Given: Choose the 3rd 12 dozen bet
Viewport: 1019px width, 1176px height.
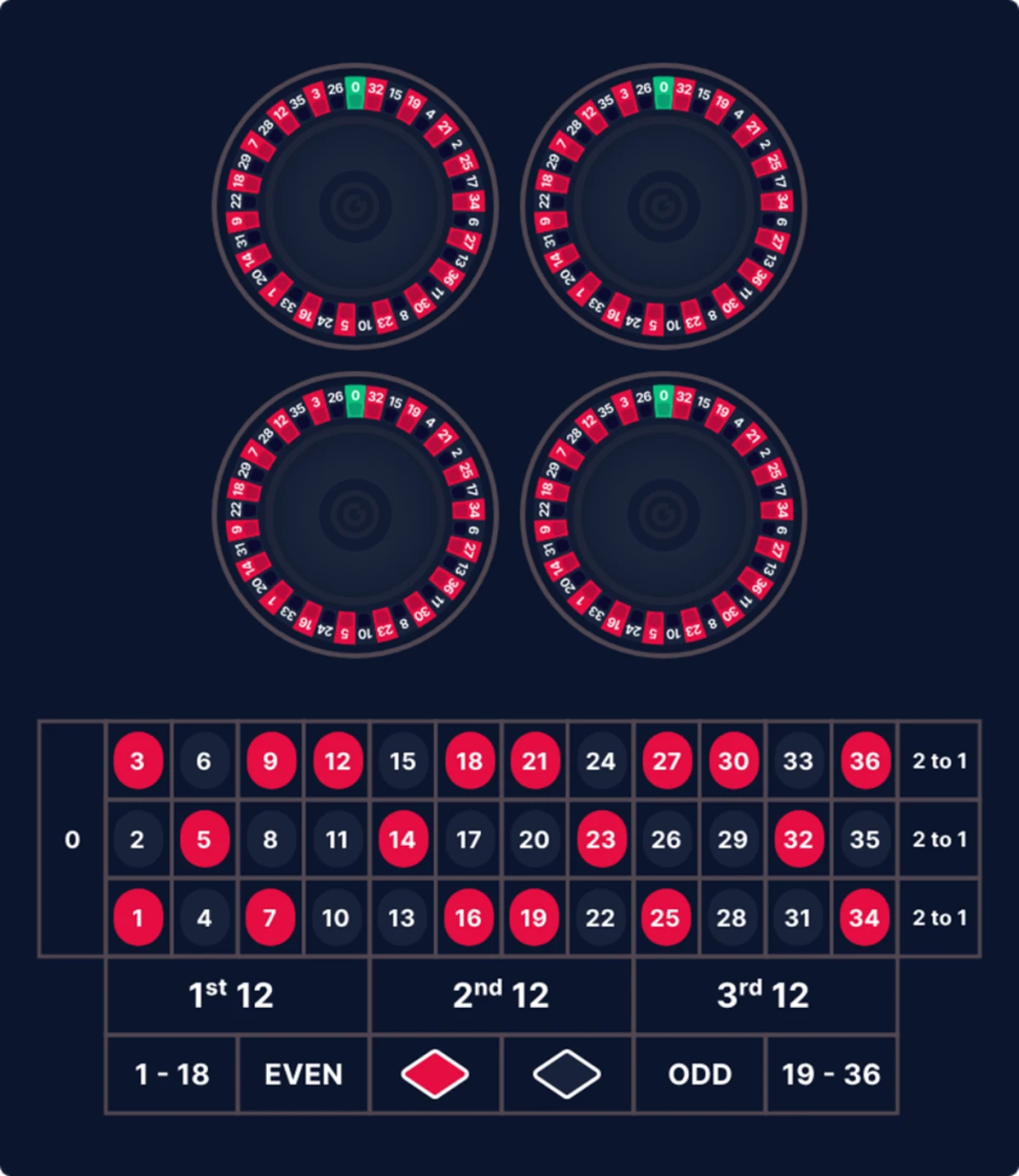Looking at the screenshot, I should 764,995.
